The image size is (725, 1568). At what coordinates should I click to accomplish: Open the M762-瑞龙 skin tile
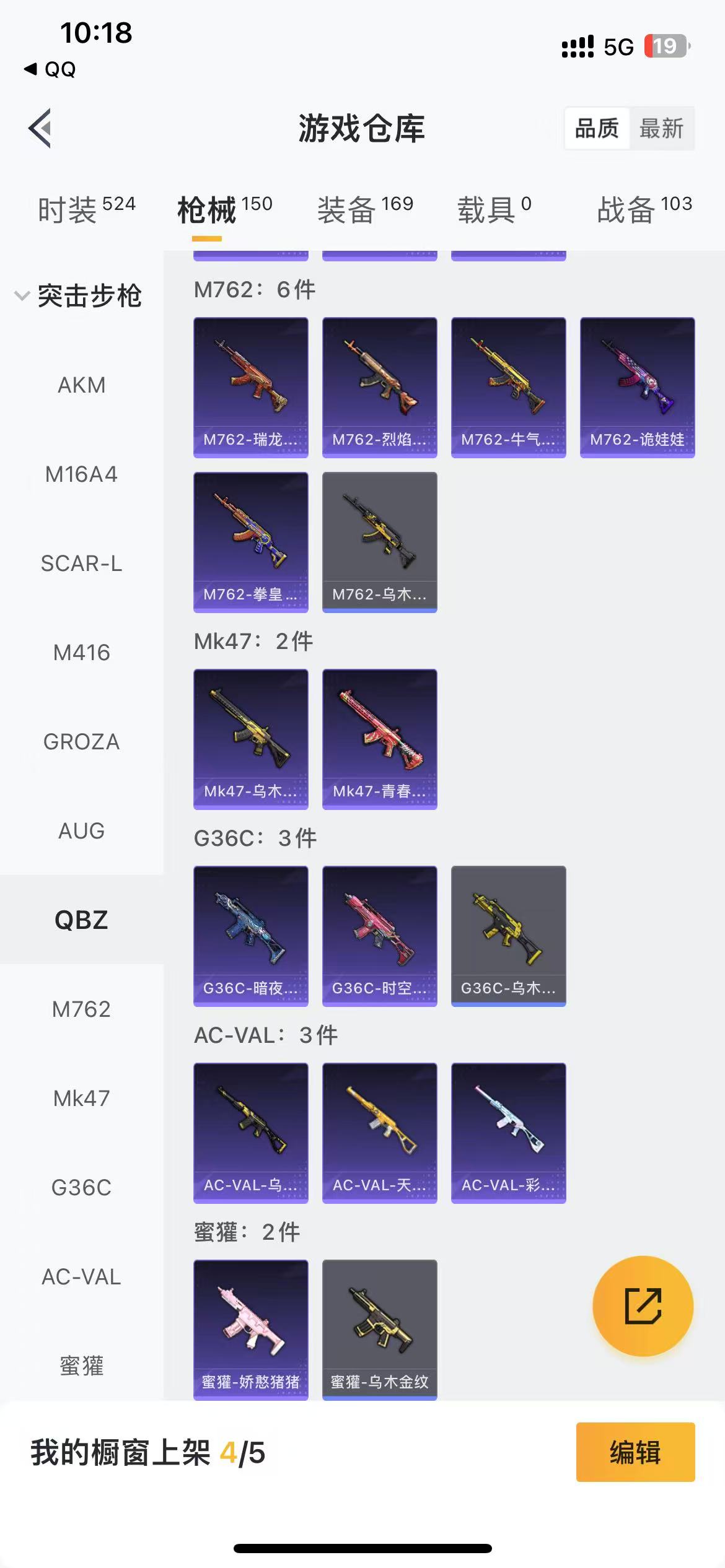click(250, 388)
